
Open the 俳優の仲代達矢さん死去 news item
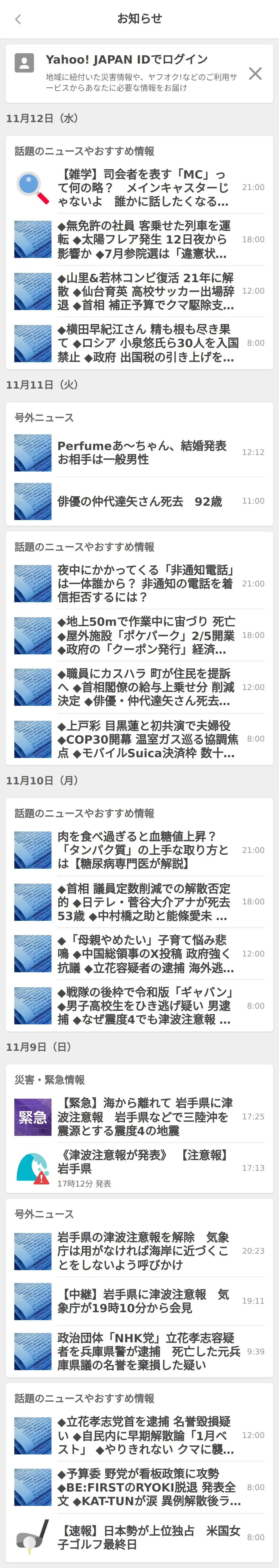[x=139, y=501]
